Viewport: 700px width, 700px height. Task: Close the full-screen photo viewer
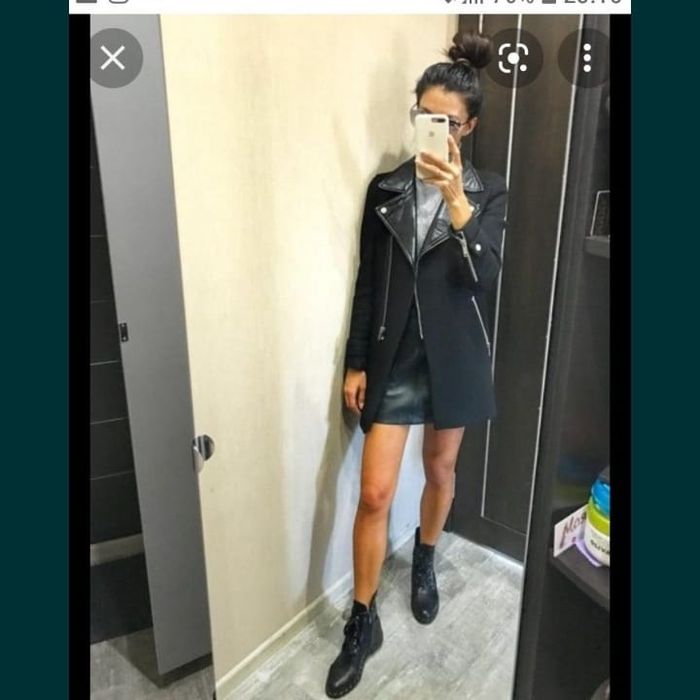point(114,58)
